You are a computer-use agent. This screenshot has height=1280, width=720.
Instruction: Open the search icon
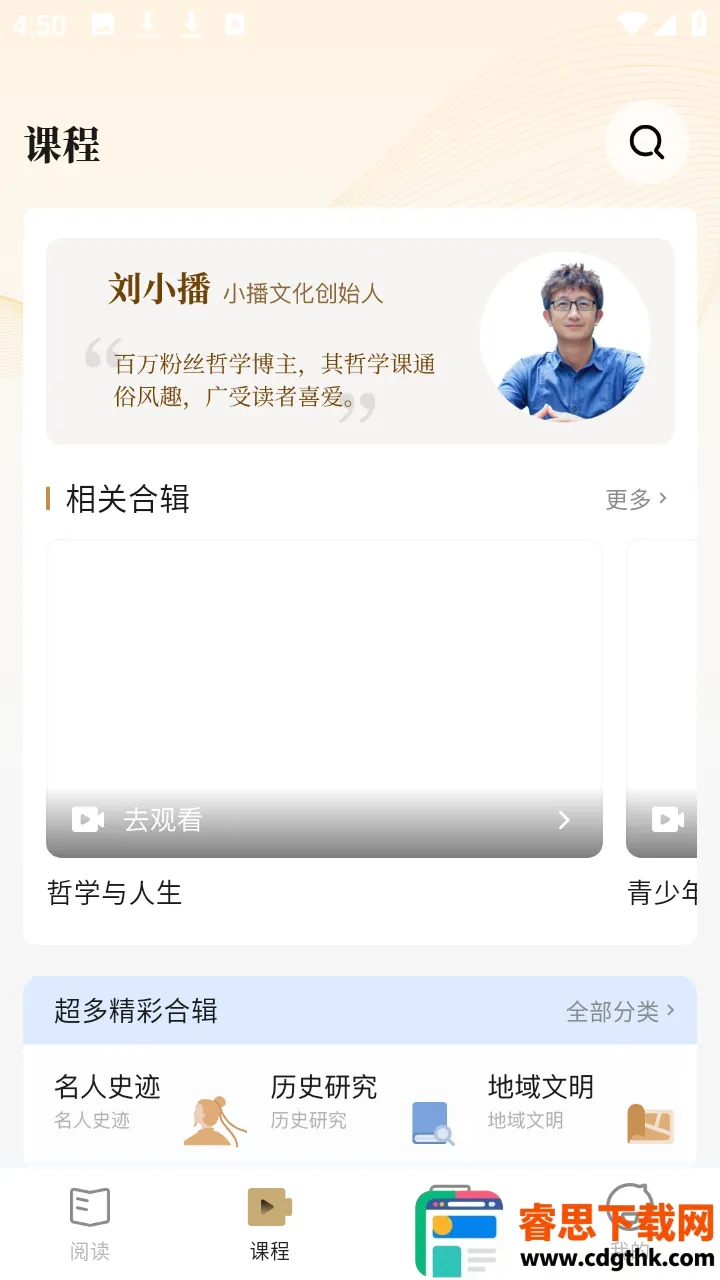tap(646, 143)
